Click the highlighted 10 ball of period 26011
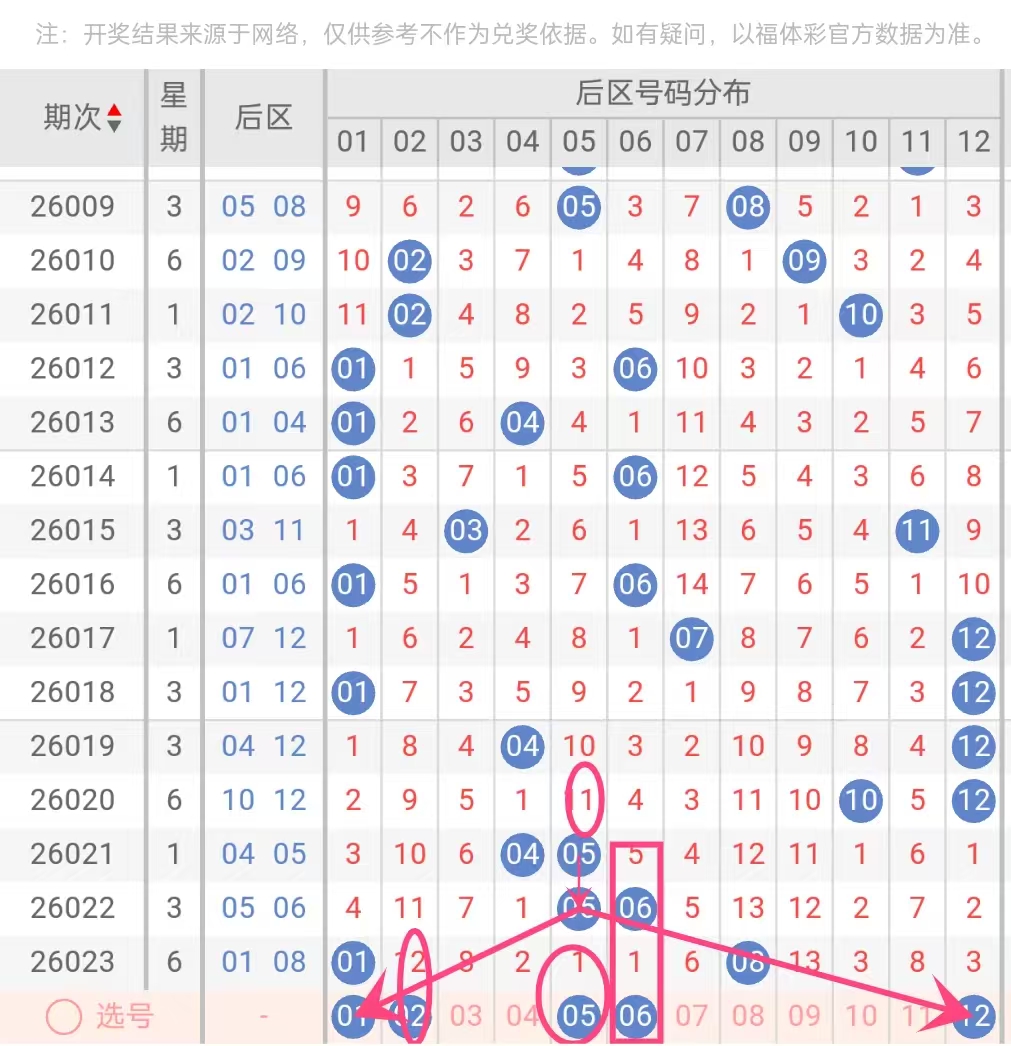 (x=860, y=315)
